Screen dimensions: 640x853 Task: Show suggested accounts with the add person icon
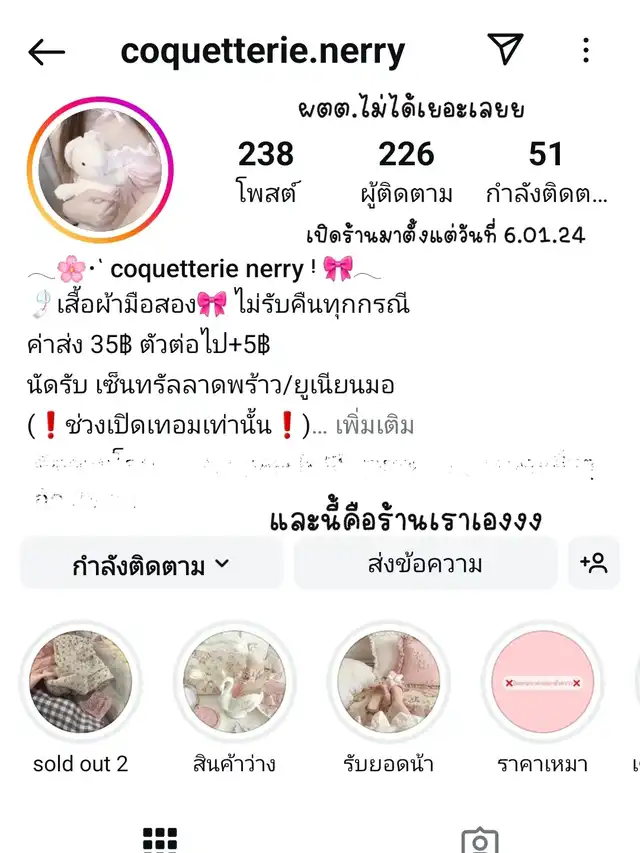pos(594,563)
